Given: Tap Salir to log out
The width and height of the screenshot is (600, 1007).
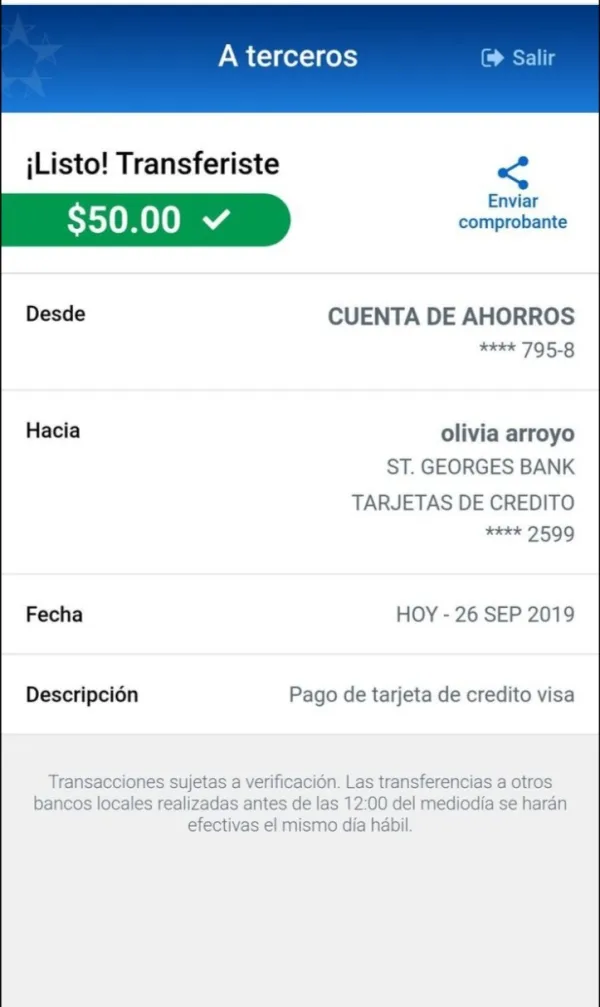Looking at the screenshot, I should 518,58.
